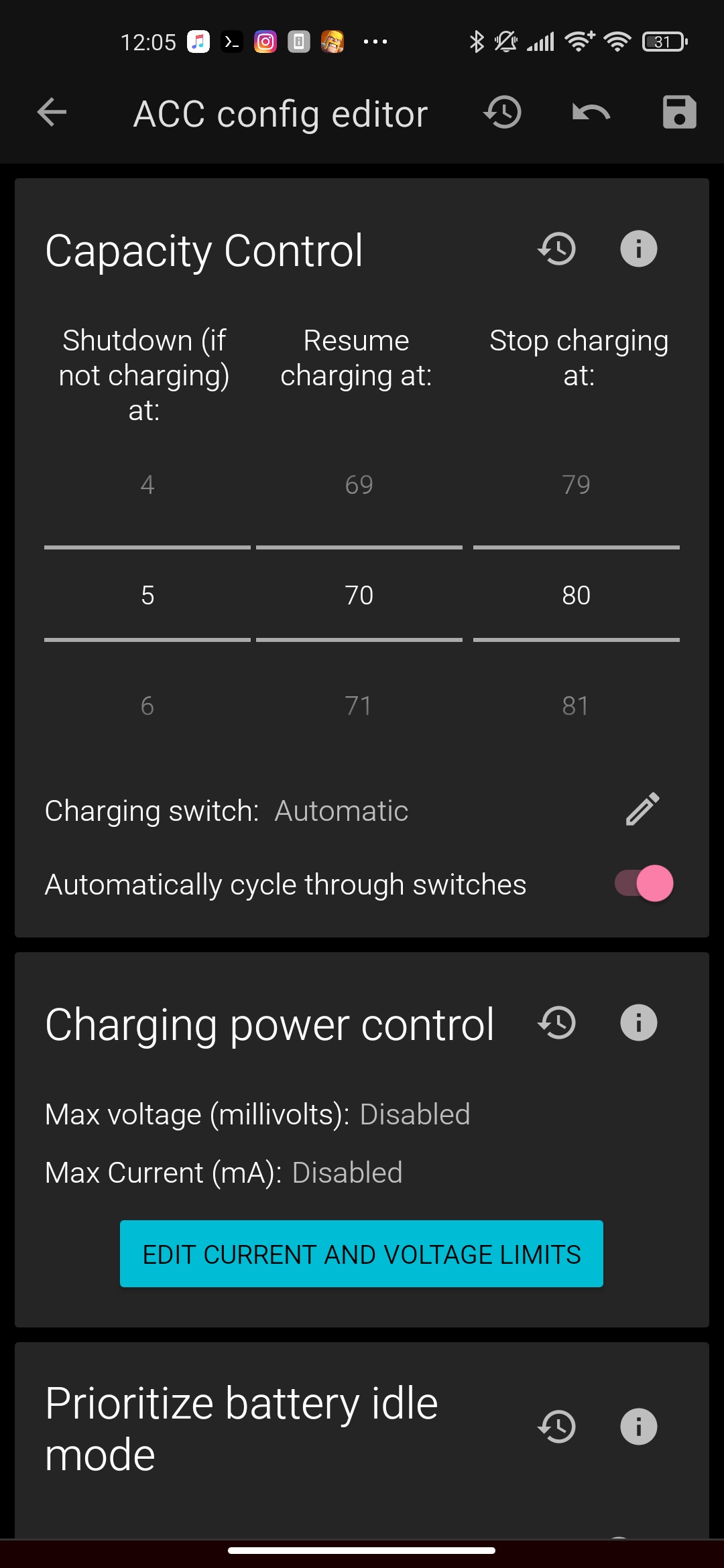724x1568 pixels.
Task: Save the ACC configuration
Action: (679, 113)
